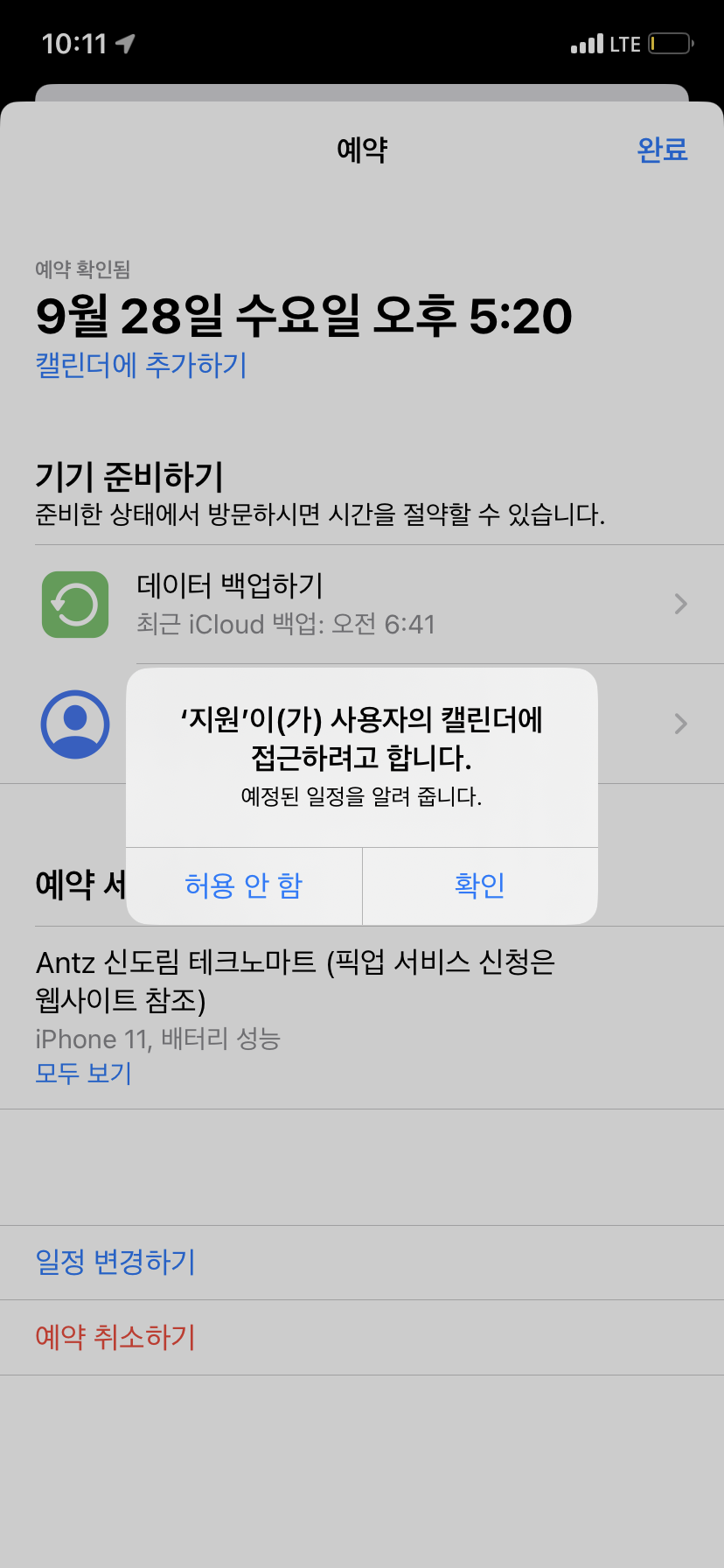Viewport: 724px width, 1568px height.
Task: Tap 완료 to close the reservation sheet
Action: tap(662, 150)
